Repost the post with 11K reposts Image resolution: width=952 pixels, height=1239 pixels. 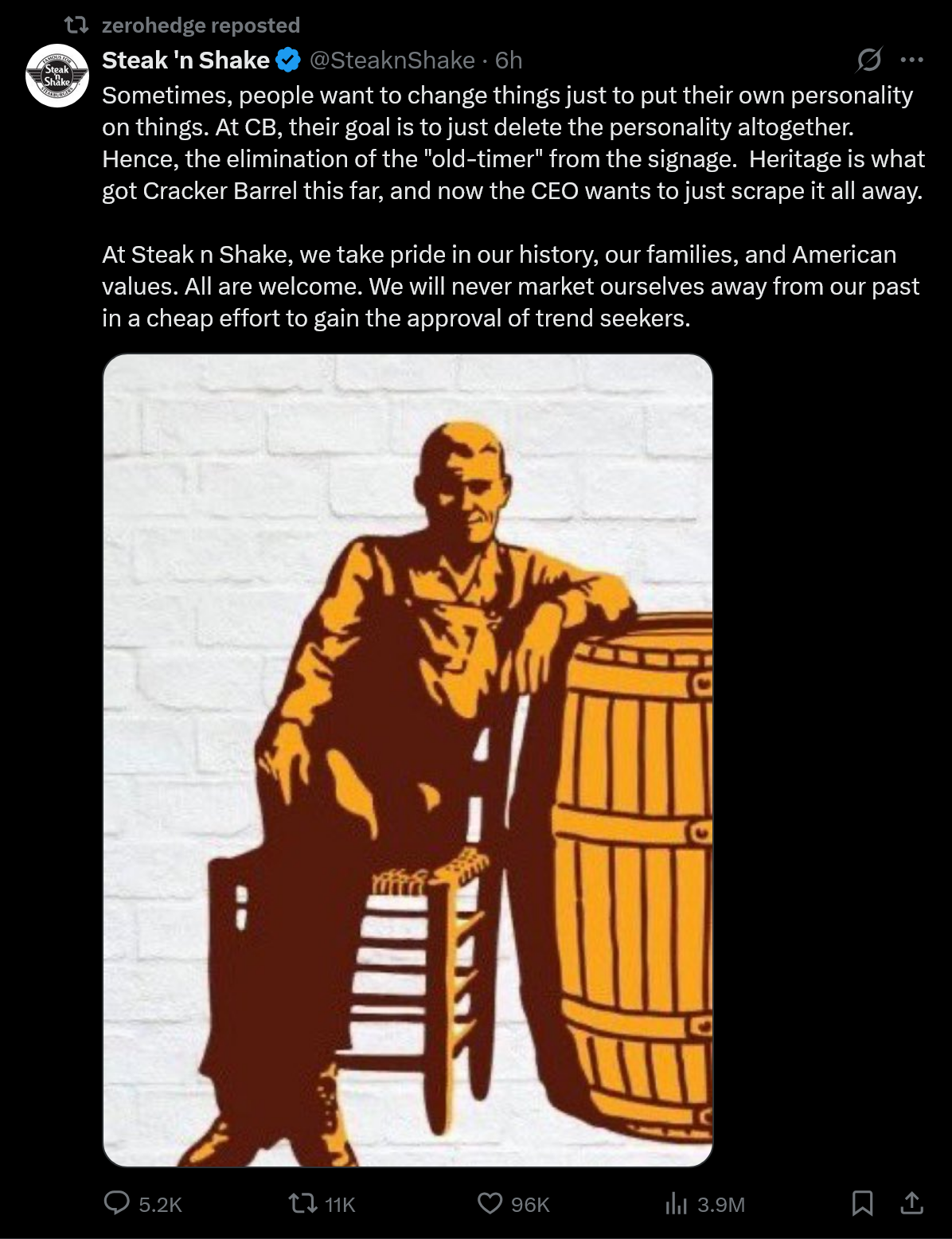tap(322, 1203)
